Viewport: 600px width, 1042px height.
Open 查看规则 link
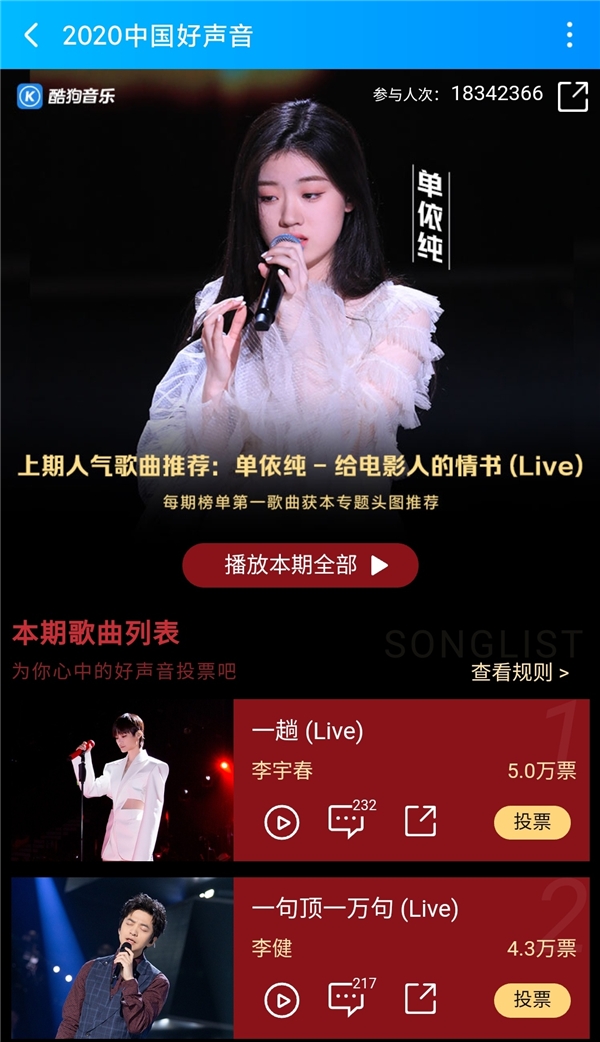(x=520, y=673)
